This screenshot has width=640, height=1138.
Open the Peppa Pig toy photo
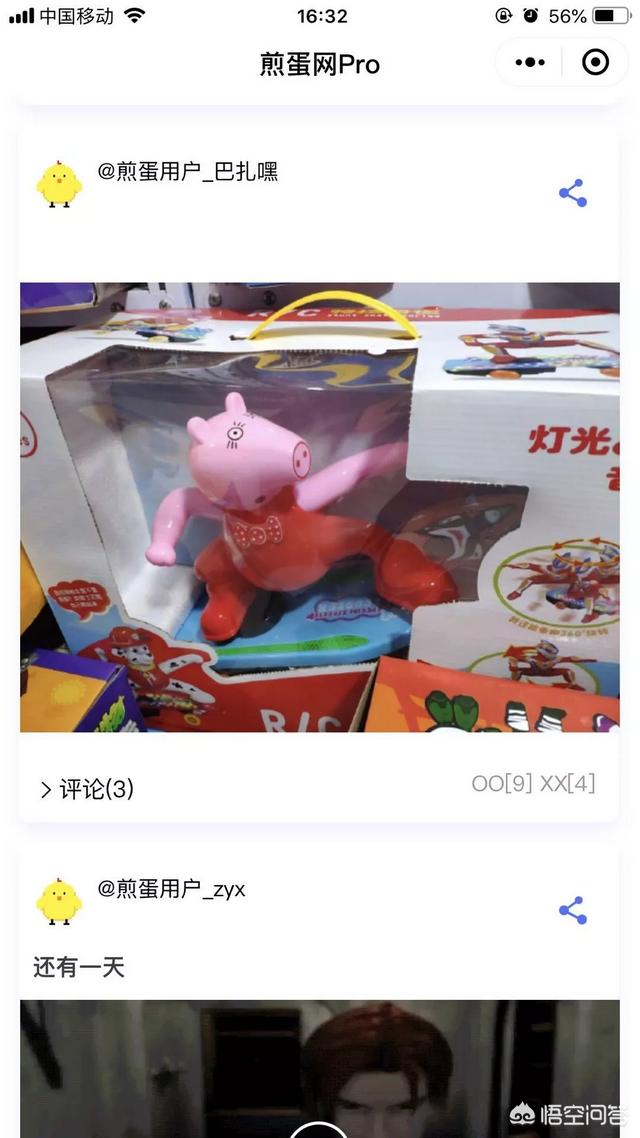(320, 507)
